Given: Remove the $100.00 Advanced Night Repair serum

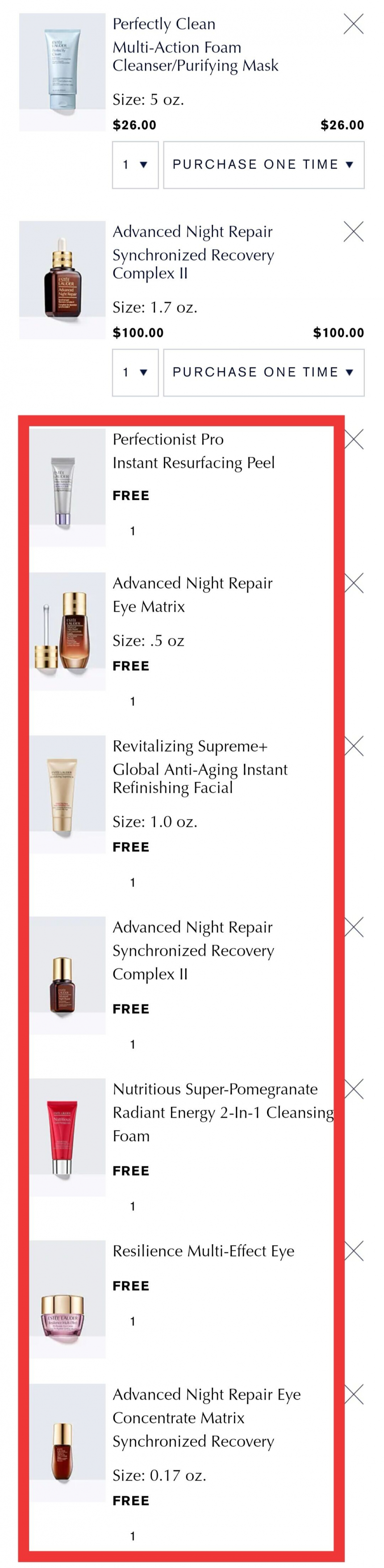Looking at the screenshot, I should (x=354, y=232).
